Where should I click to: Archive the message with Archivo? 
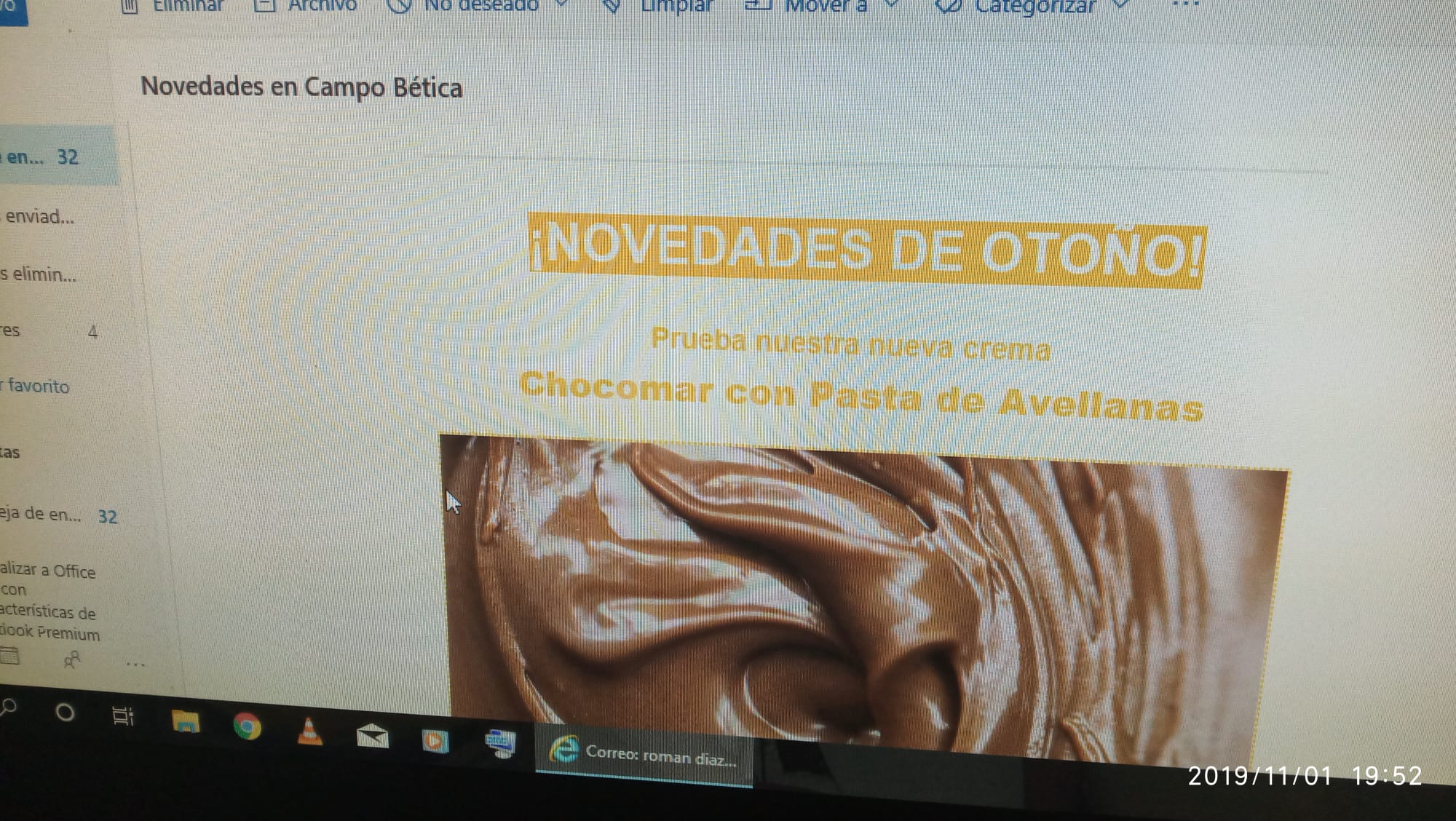click(x=306, y=7)
